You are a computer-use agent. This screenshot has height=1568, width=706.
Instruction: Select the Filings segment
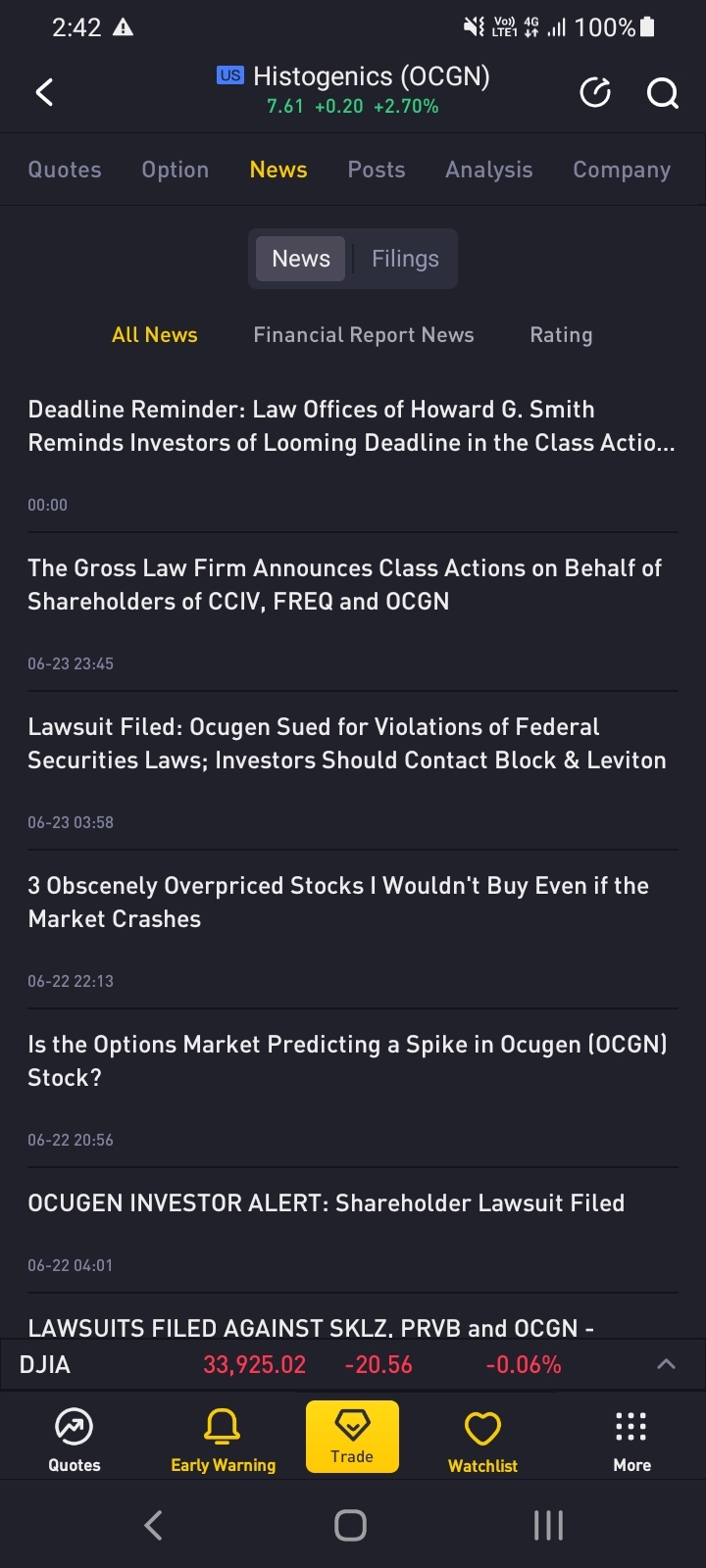(405, 259)
